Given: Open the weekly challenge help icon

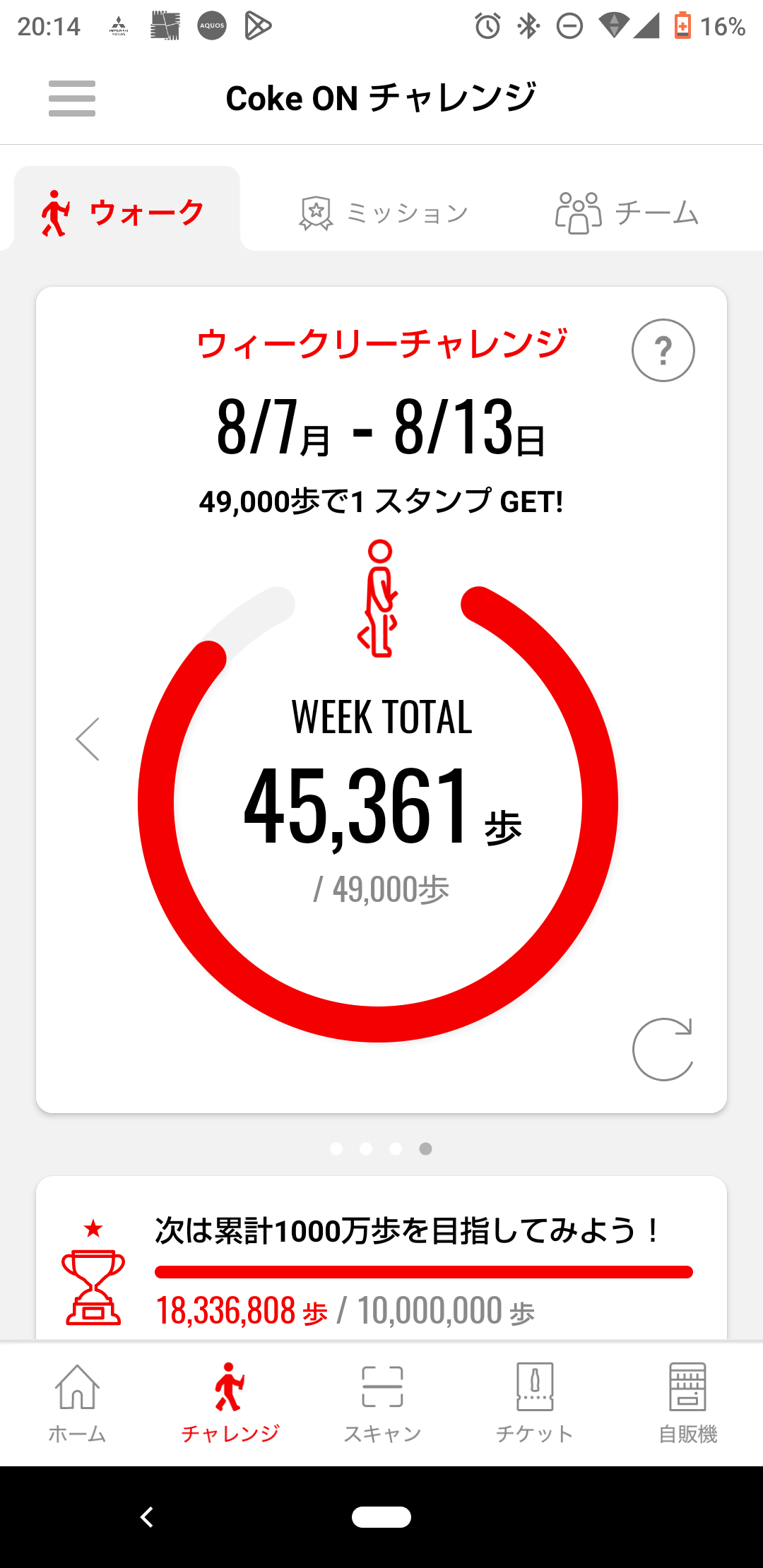Looking at the screenshot, I should tap(663, 350).
